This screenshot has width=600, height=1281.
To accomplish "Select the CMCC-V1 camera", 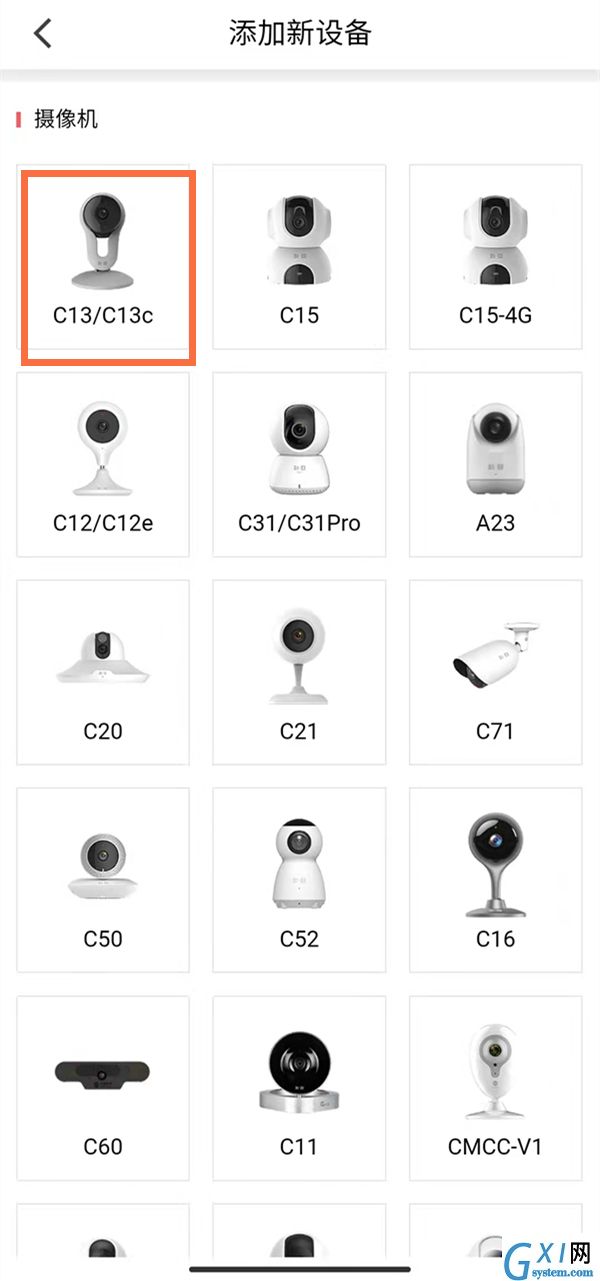I will (495, 1088).
